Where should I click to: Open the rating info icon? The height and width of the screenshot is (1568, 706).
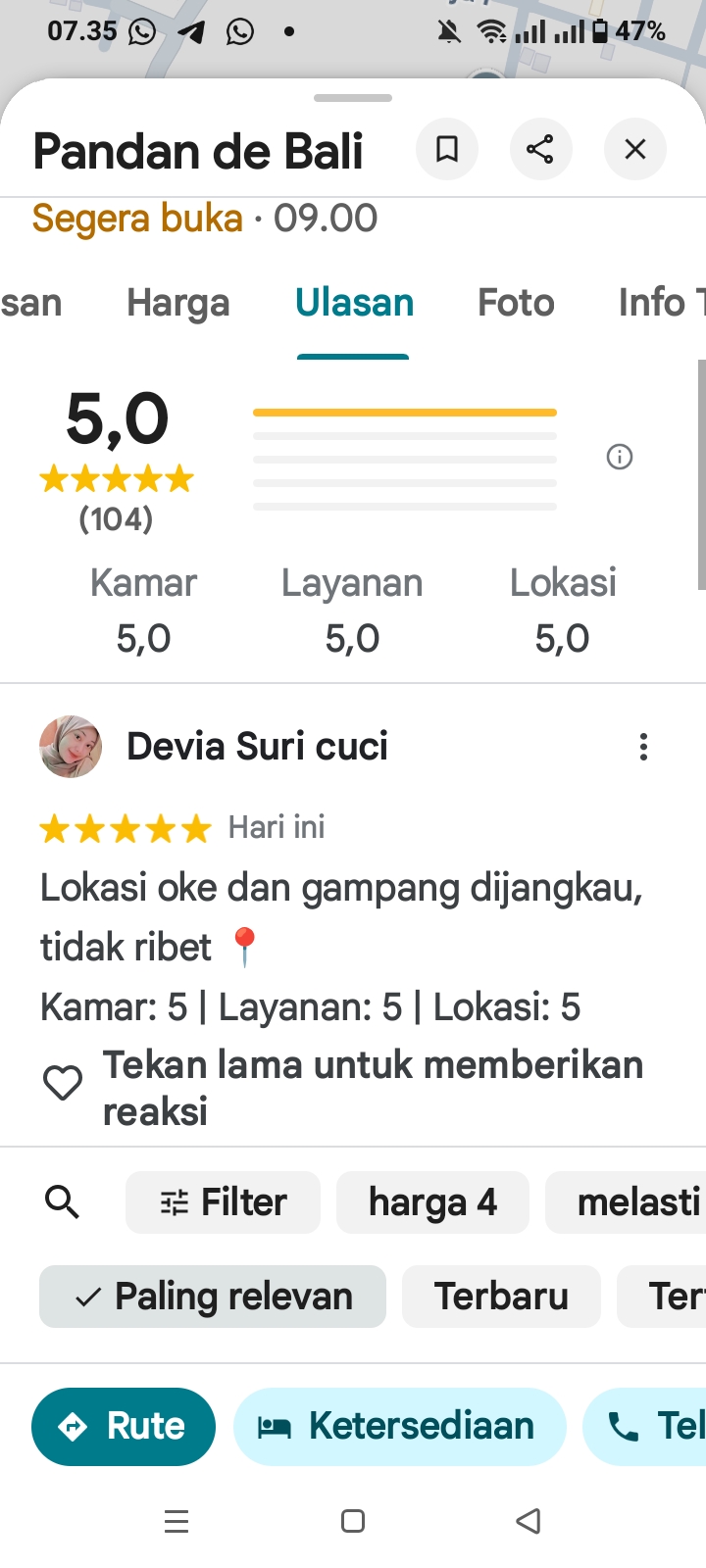pos(620,457)
